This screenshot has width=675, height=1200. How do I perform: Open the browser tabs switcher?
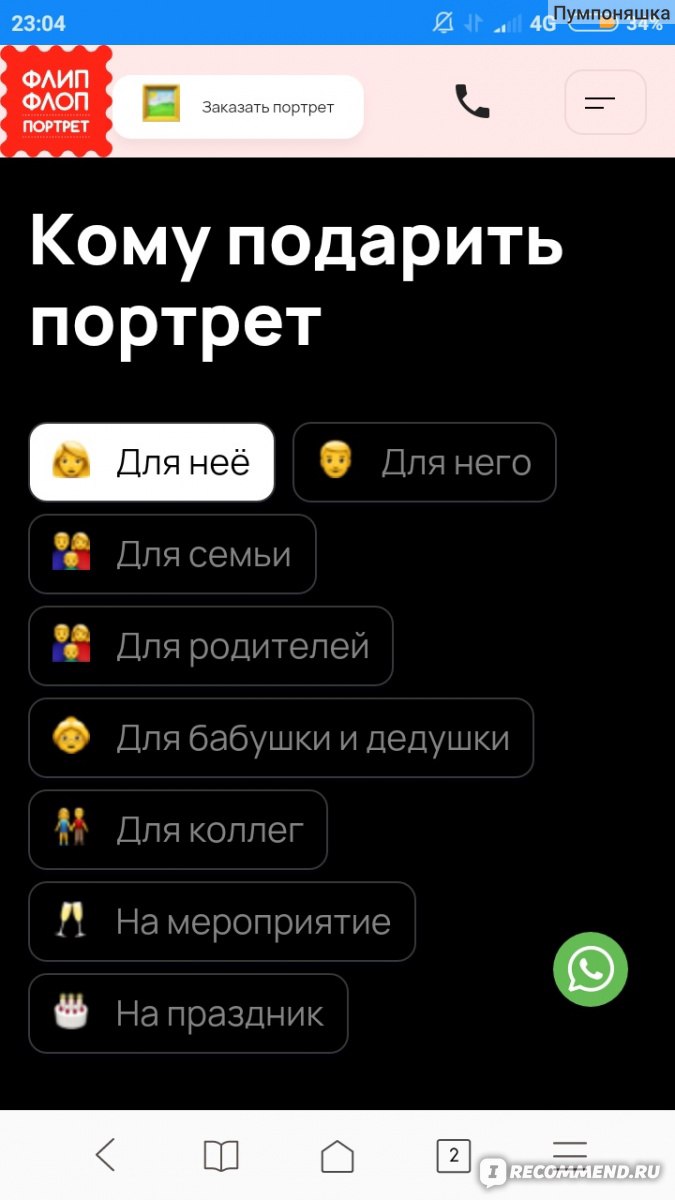click(453, 1156)
